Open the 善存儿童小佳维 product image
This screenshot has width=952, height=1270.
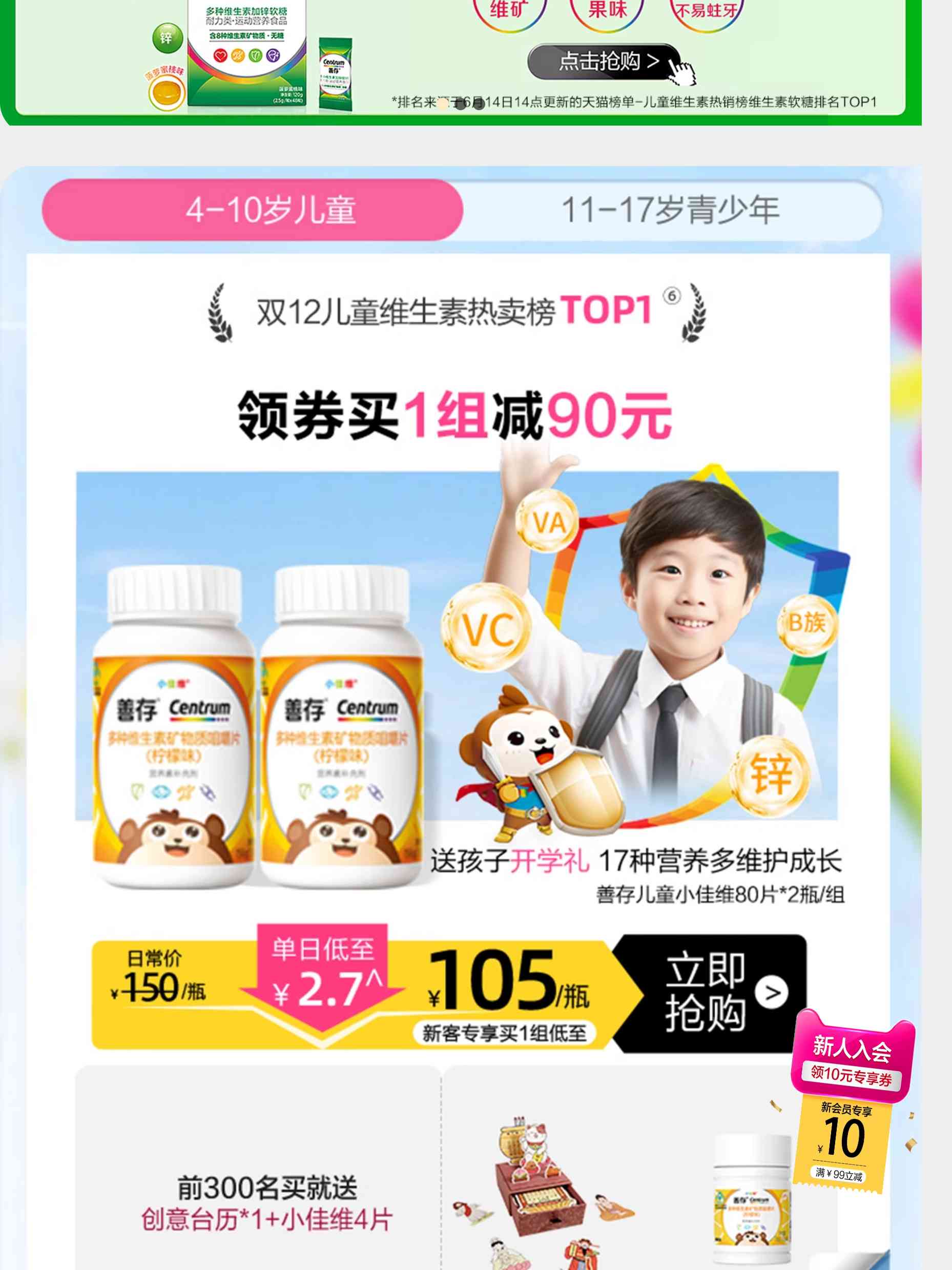coord(258,725)
